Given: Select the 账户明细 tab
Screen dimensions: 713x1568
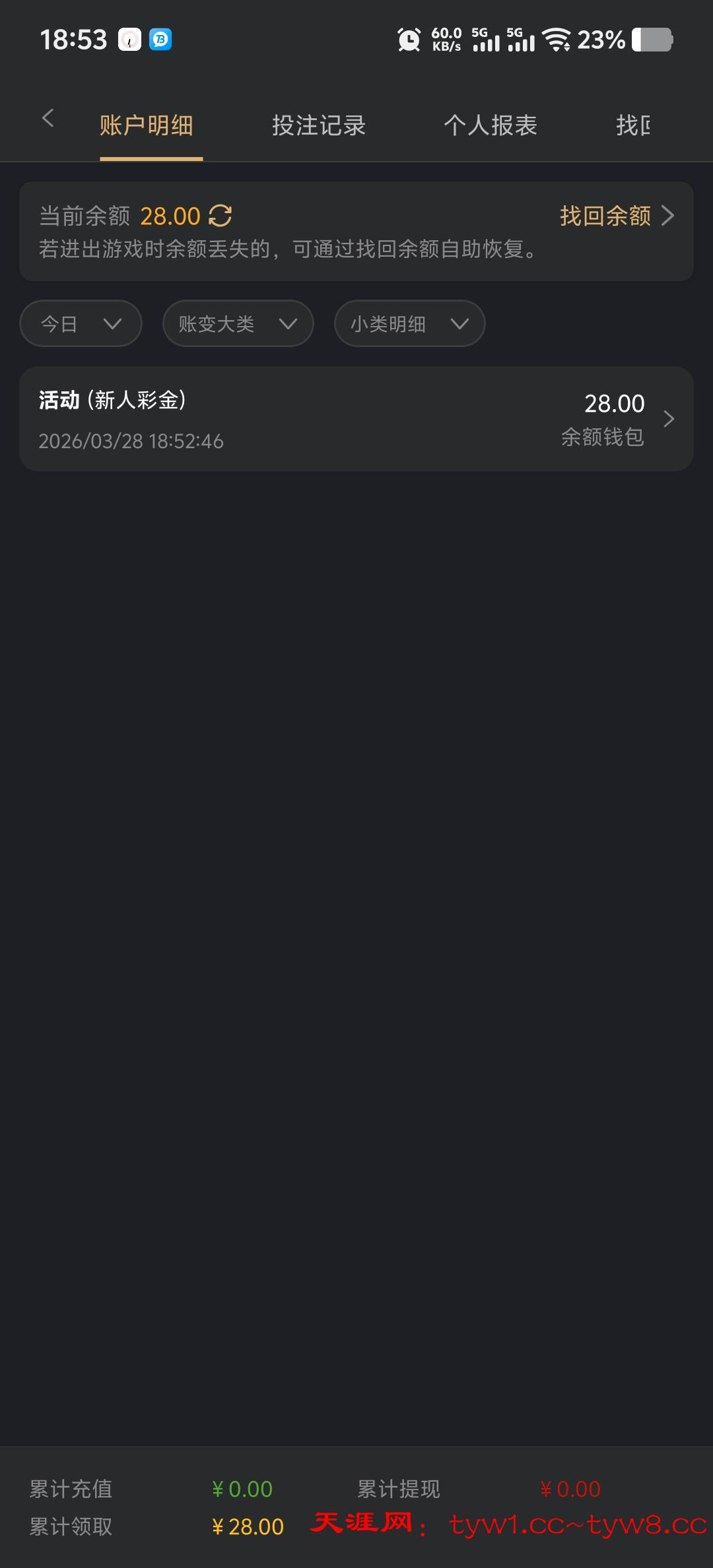Looking at the screenshot, I should point(147,125).
